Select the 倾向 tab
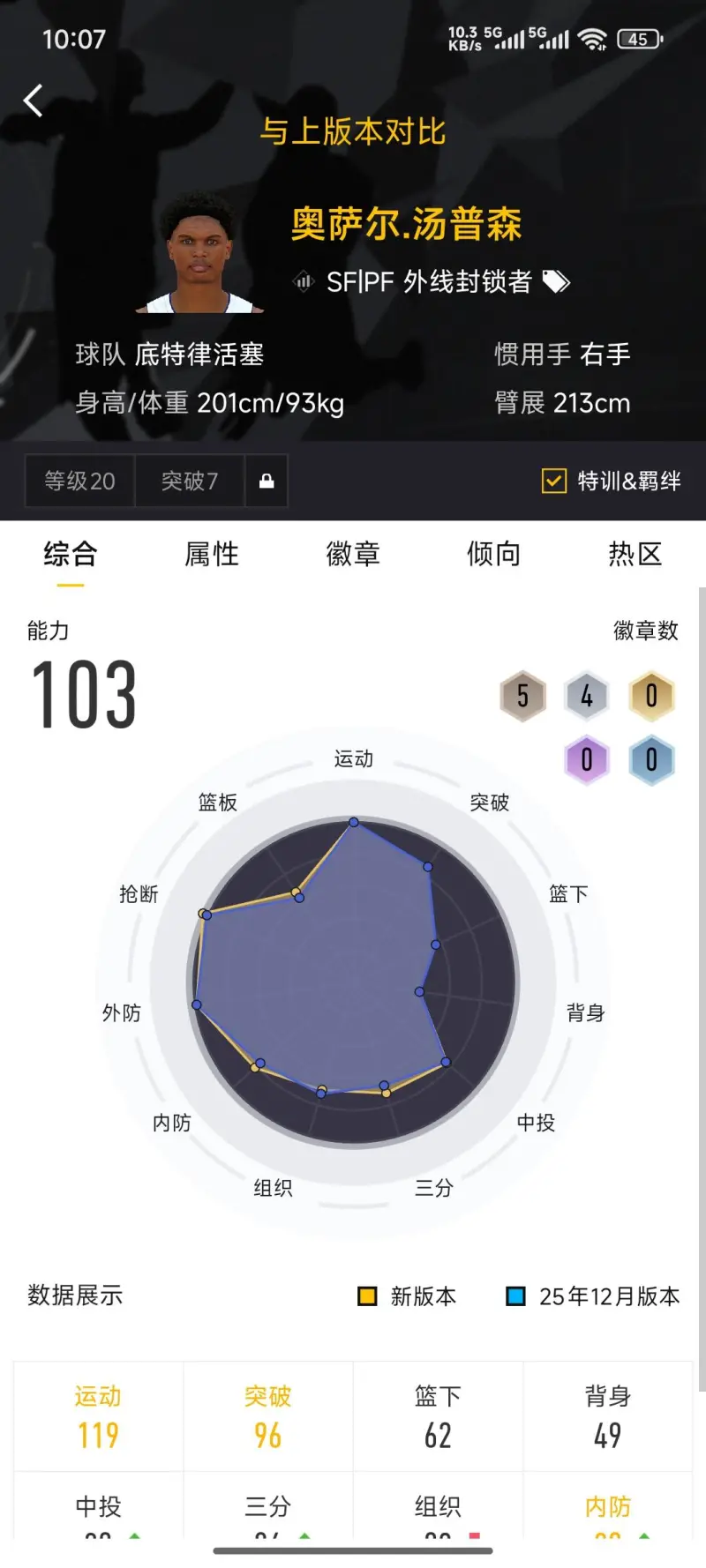 (493, 555)
